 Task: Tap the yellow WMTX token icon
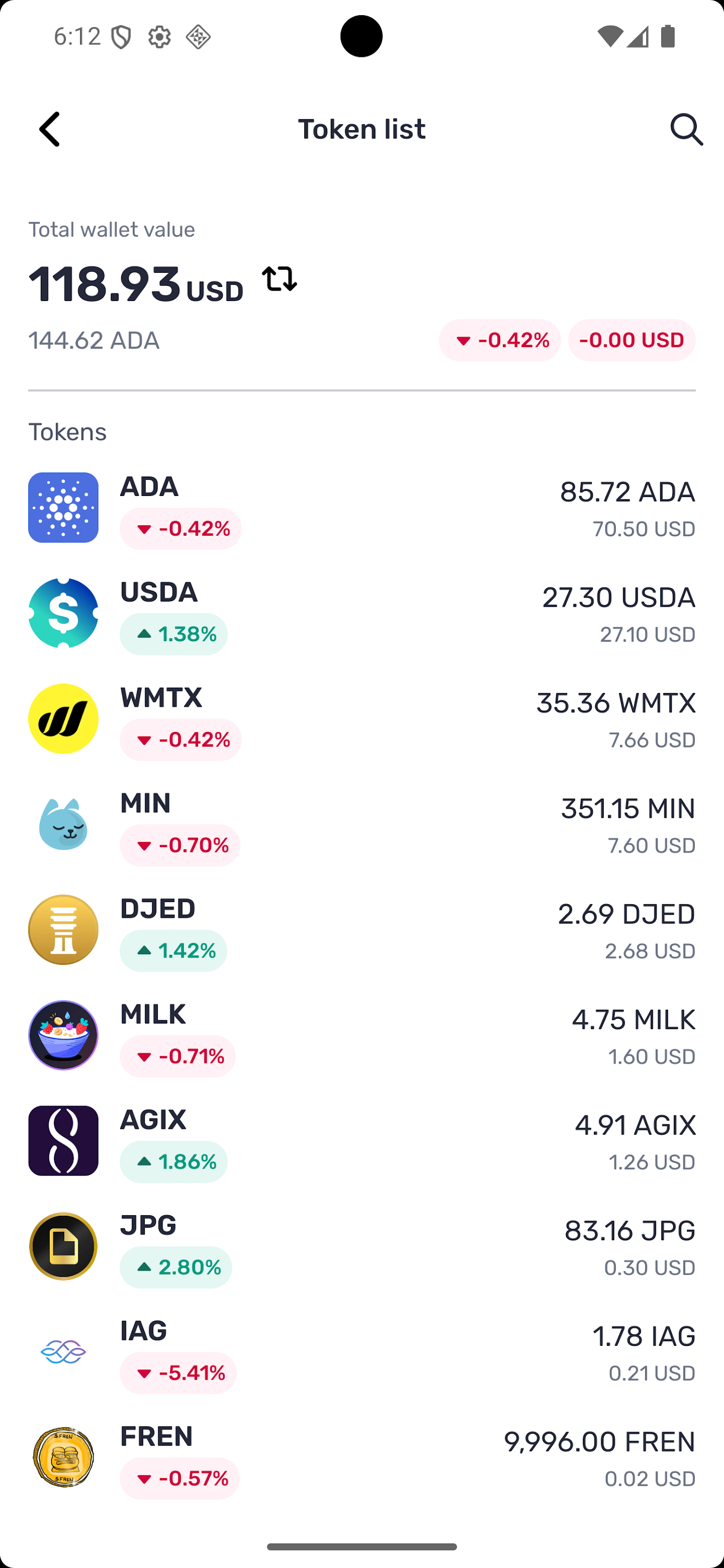tap(63, 718)
